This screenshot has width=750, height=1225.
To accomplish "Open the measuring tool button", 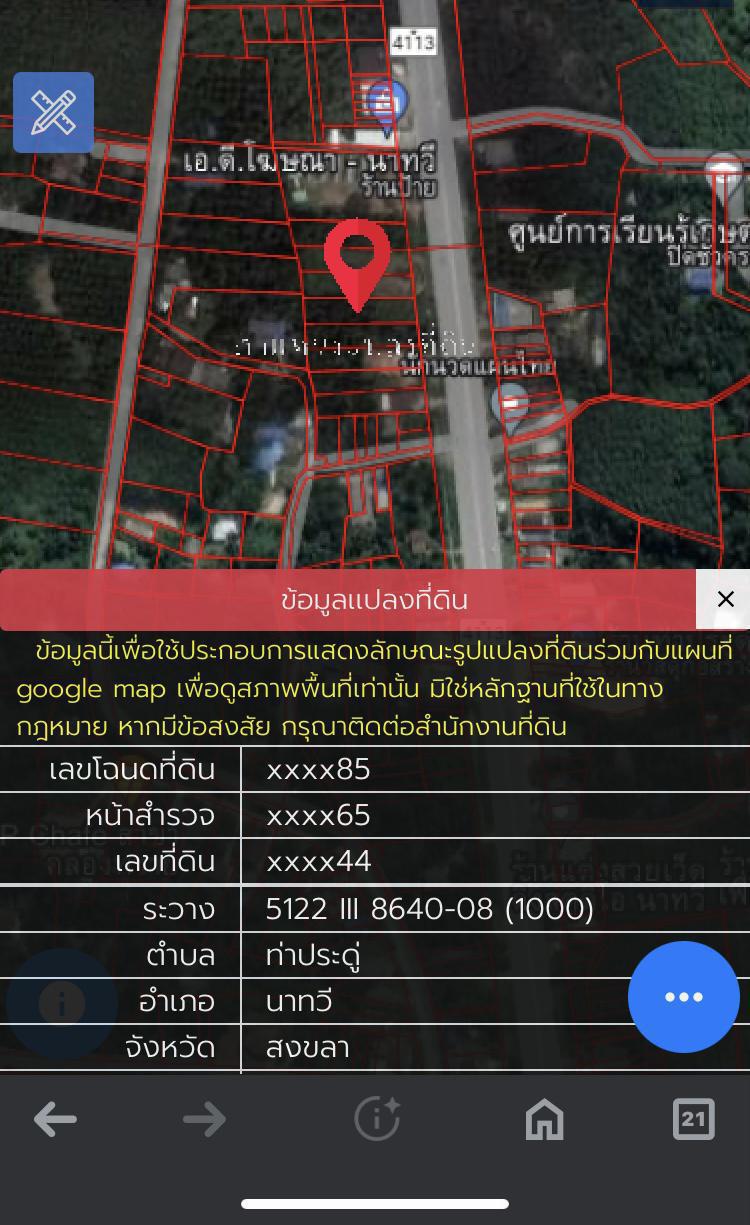I will (x=54, y=112).
